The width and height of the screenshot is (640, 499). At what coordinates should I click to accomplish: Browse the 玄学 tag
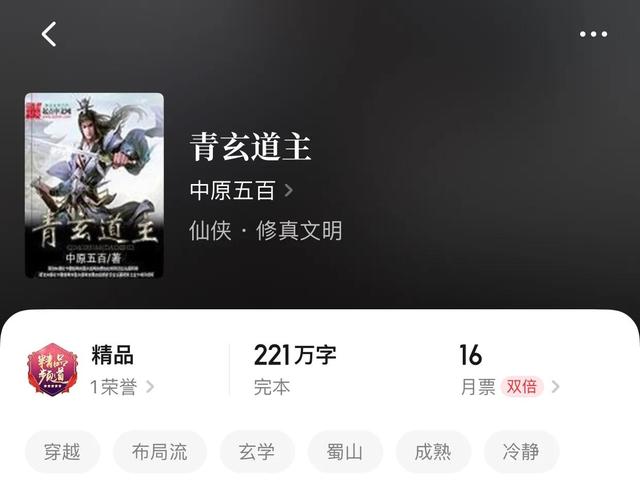[257, 452]
